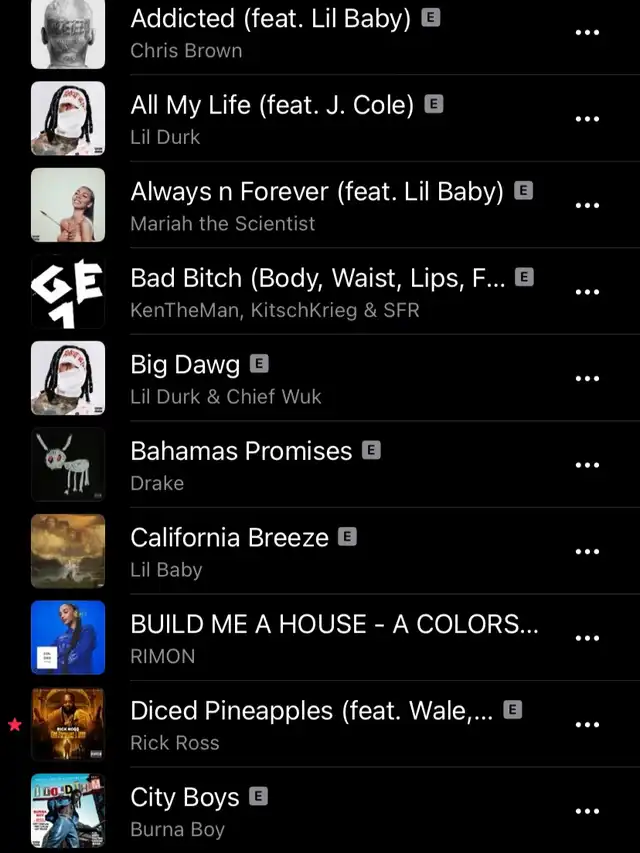Open more options for Diced Pineapples
Image resolution: width=640 pixels, height=853 pixels.
(x=587, y=724)
